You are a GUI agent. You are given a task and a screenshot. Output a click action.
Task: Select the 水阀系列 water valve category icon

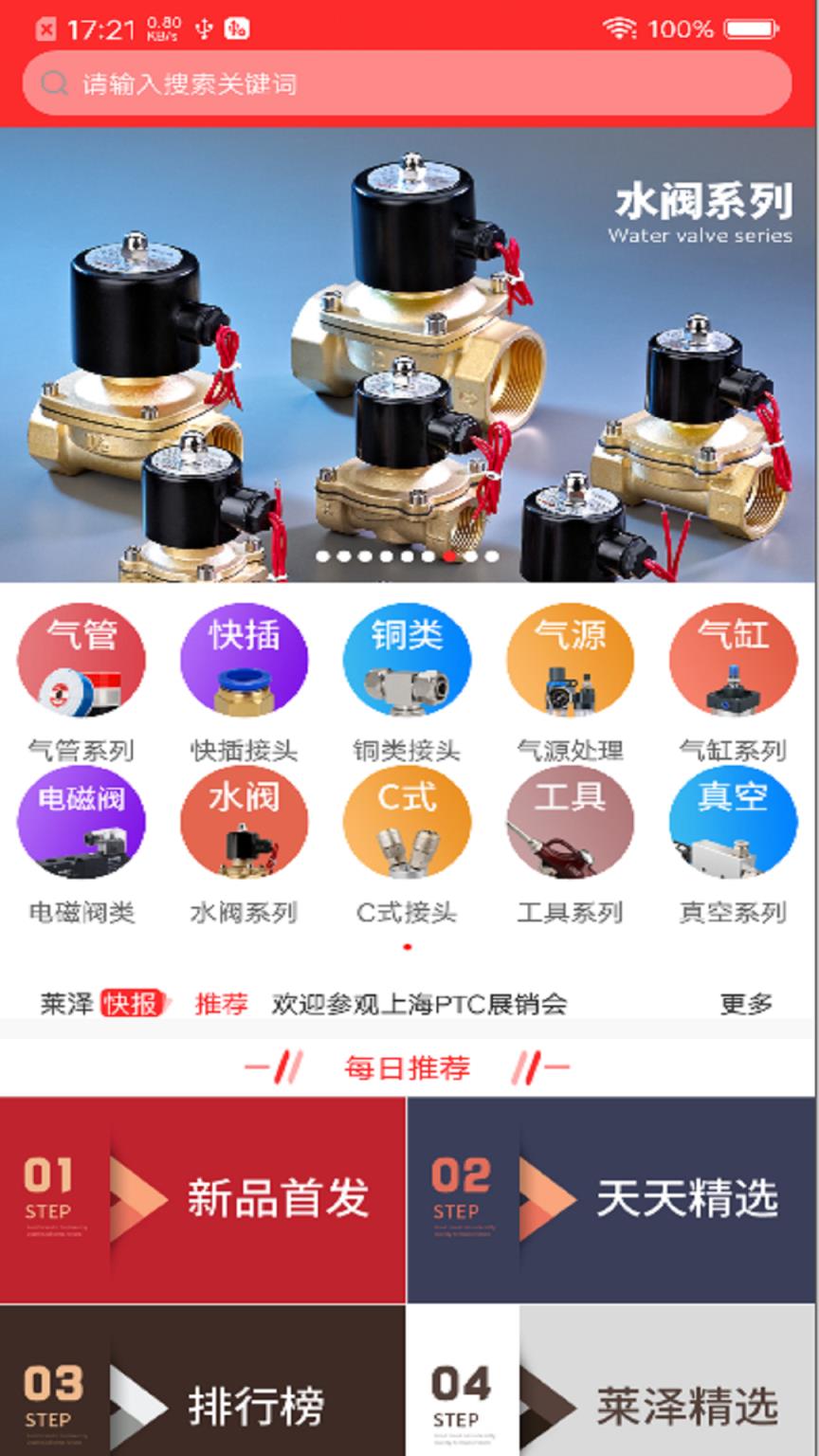[x=246, y=823]
